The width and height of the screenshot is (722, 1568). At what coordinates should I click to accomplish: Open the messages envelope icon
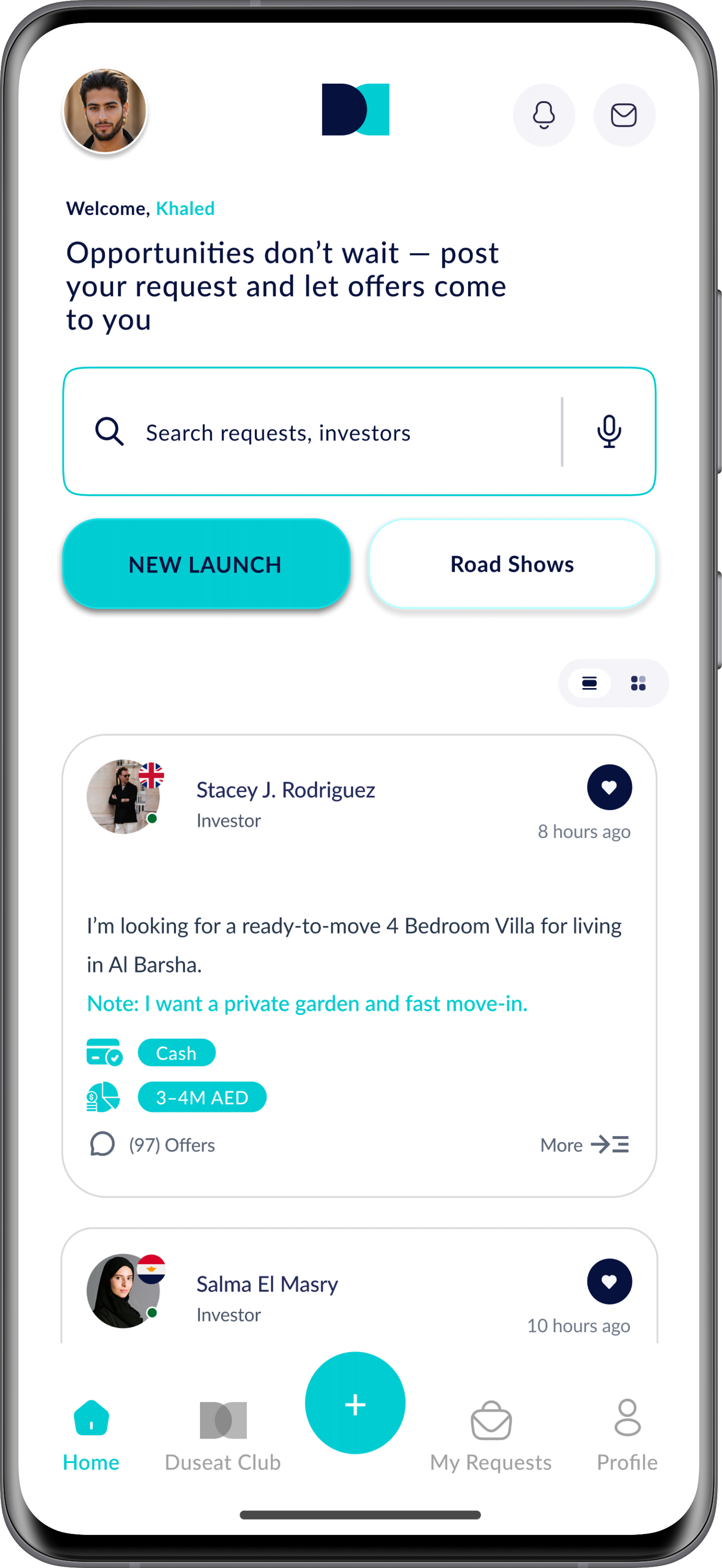point(624,115)
